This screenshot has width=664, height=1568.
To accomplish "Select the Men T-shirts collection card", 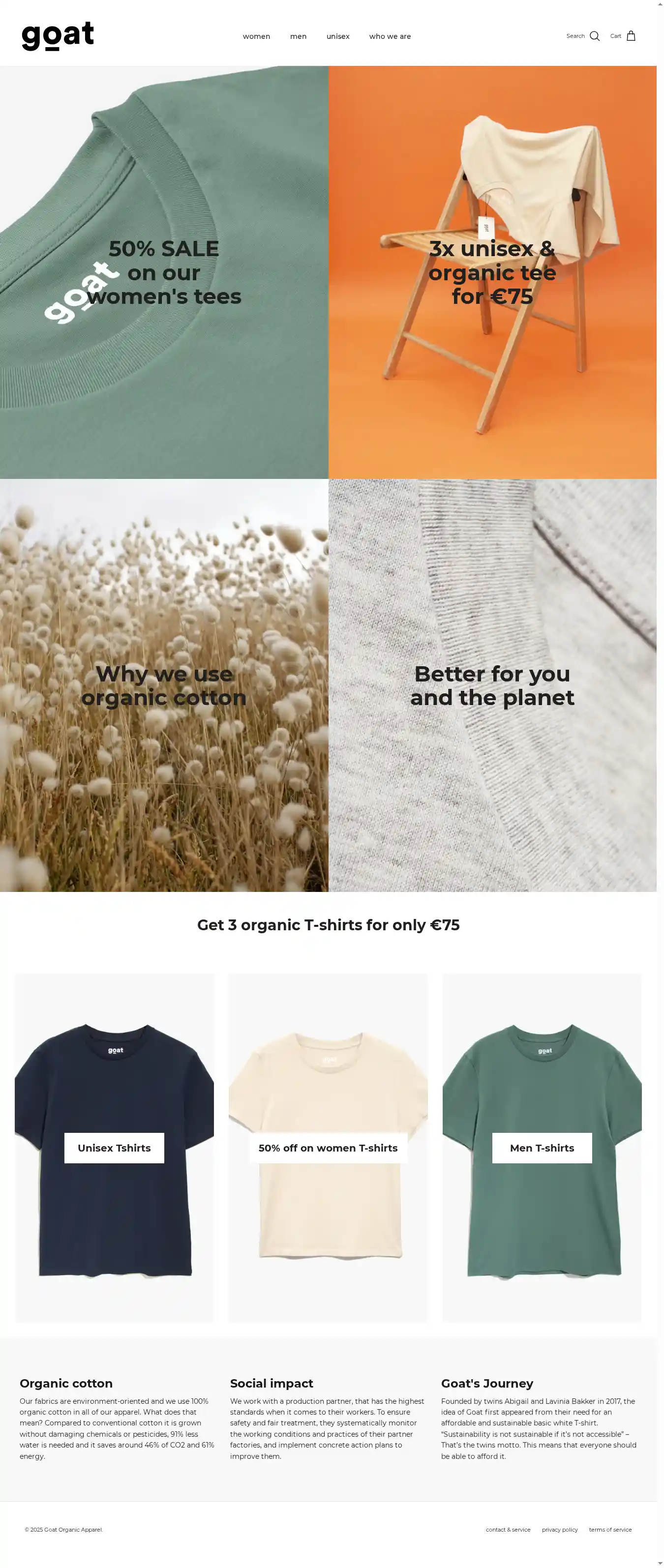I will (542, 1148).
